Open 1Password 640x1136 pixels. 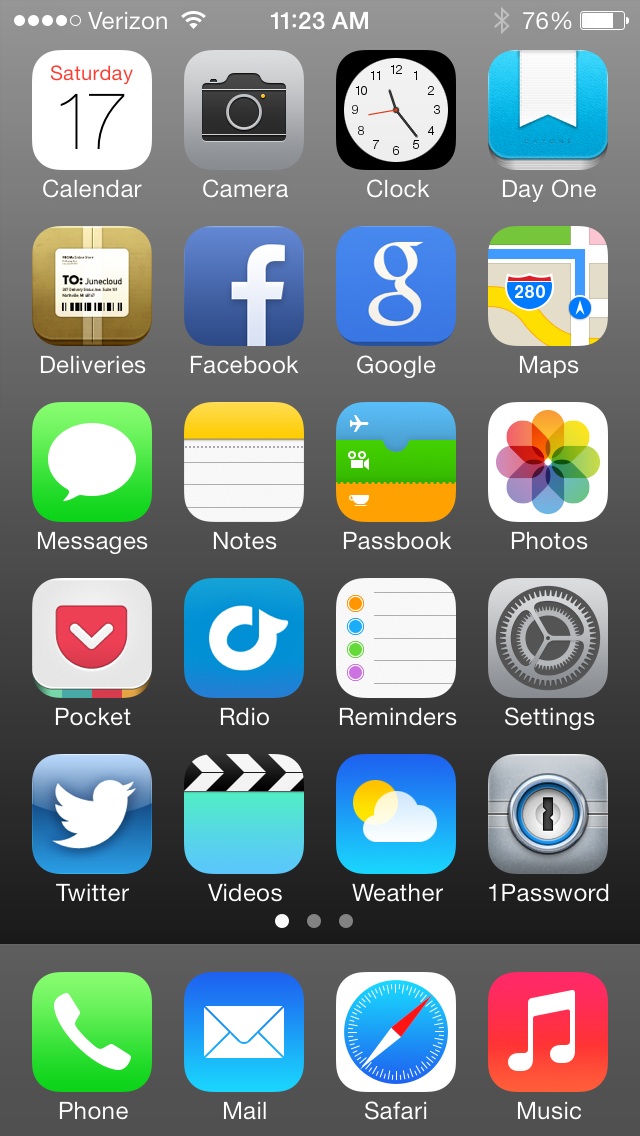point(548,814)
